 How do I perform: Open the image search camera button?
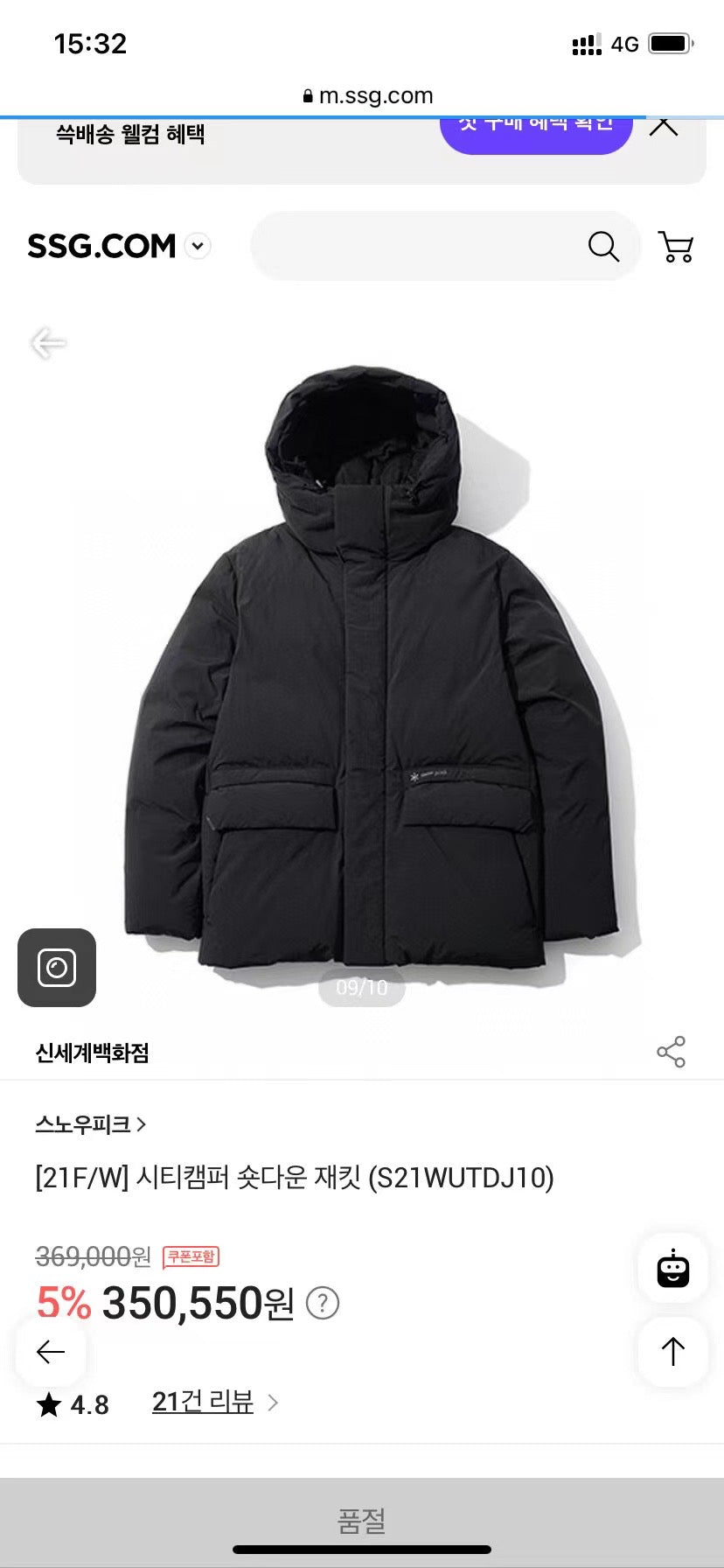57,968
